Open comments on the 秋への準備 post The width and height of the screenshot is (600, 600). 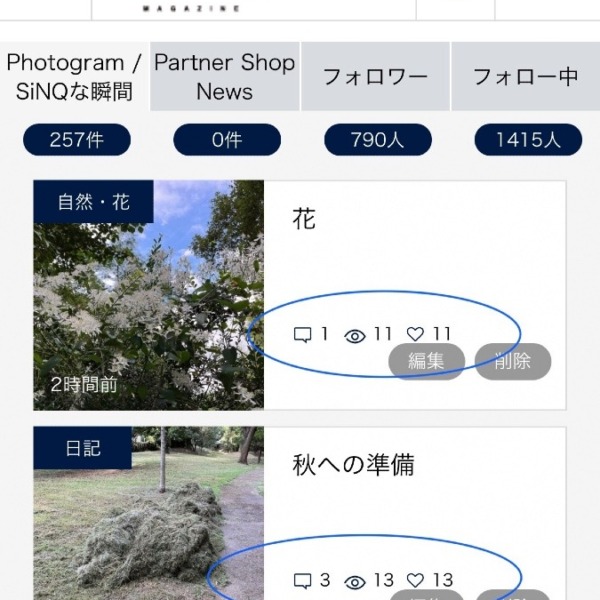[303, 581]
